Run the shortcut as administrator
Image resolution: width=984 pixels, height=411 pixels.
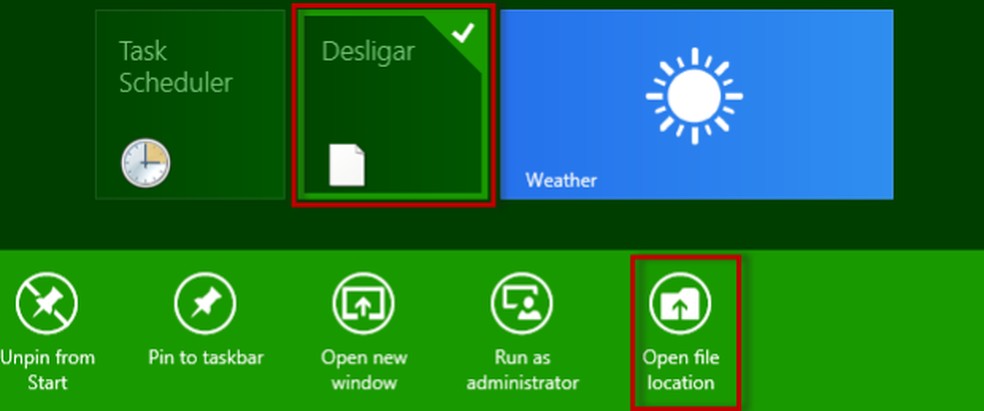522,332
